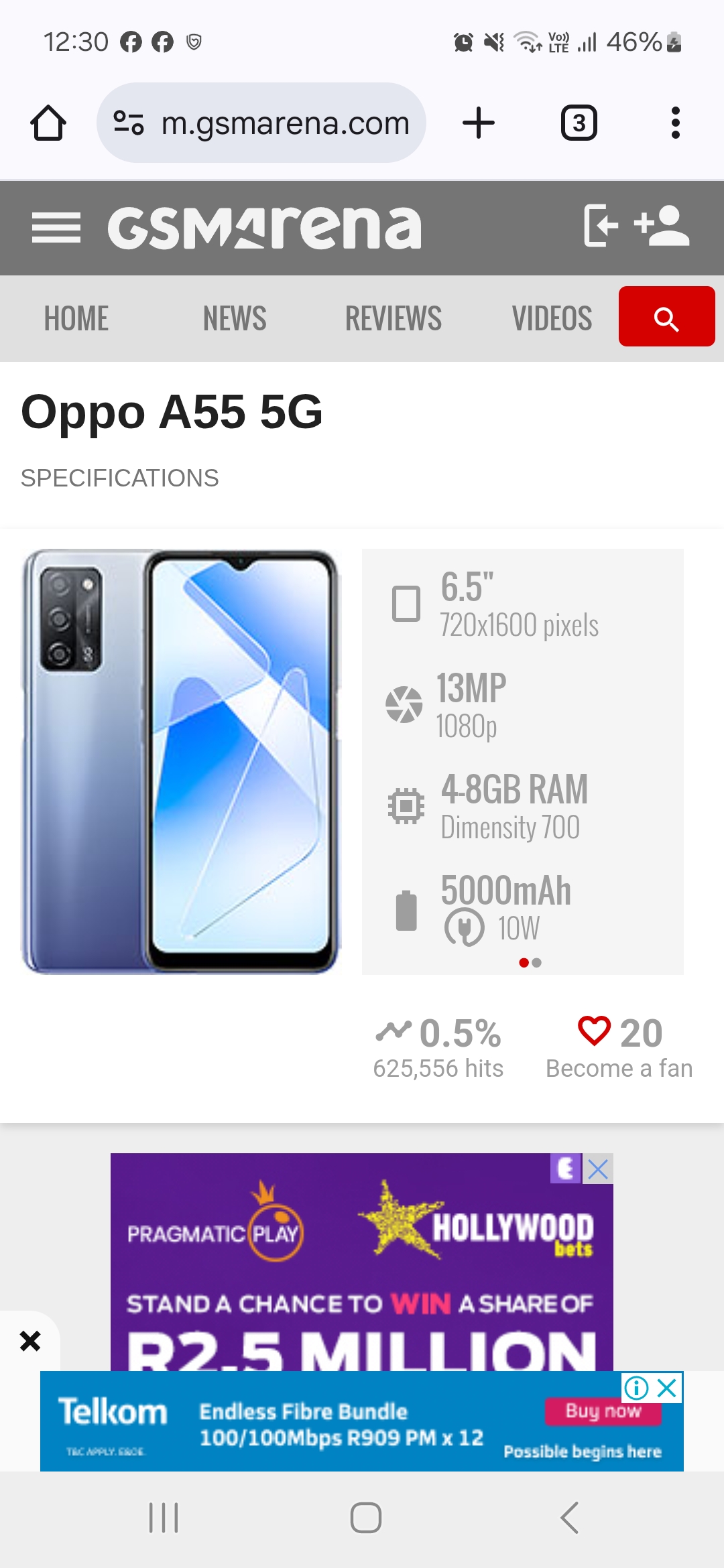Open the tab switcher showing 3 tabs
Viewport: 724px width, 1568px height.
coord(579,123)
